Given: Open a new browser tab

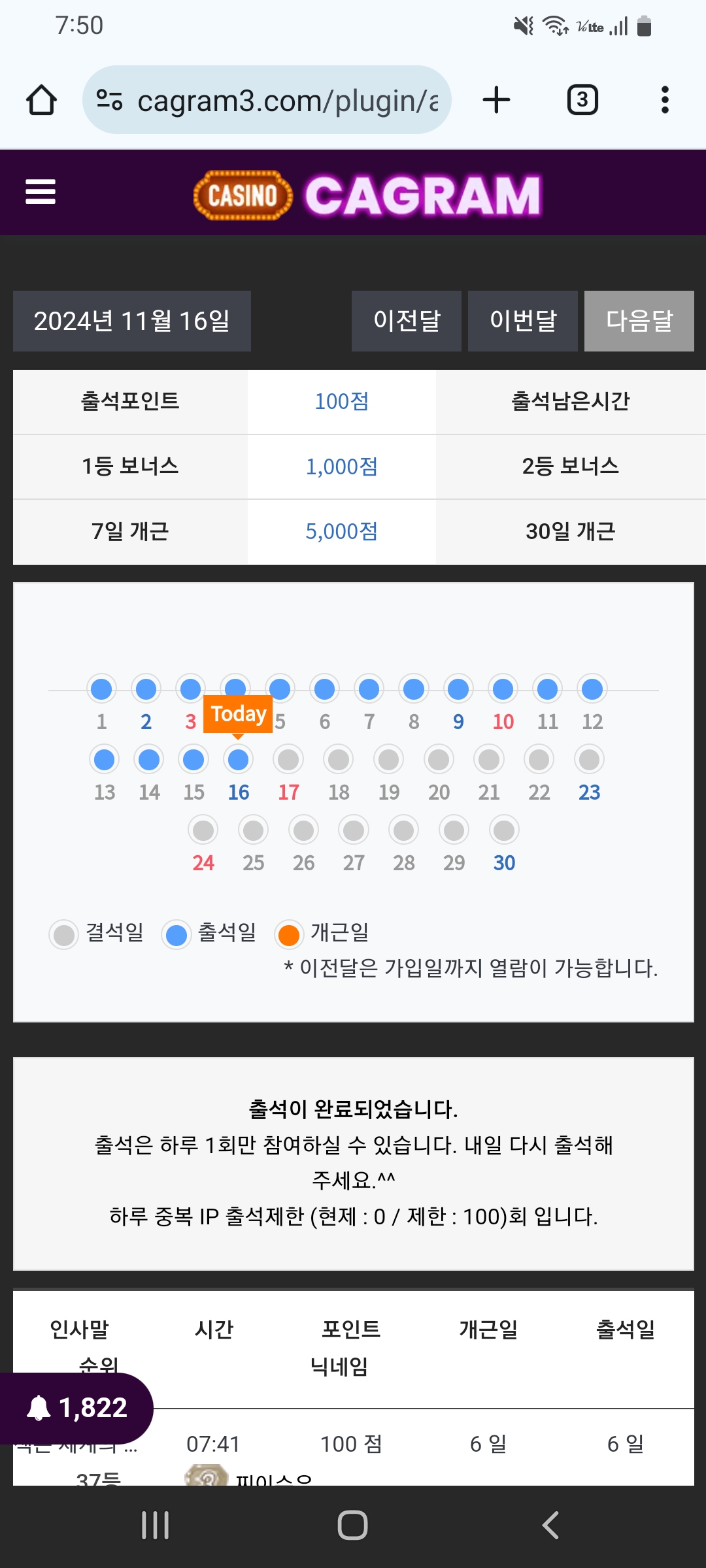Looking at the screenshot, I should (496, 100).
